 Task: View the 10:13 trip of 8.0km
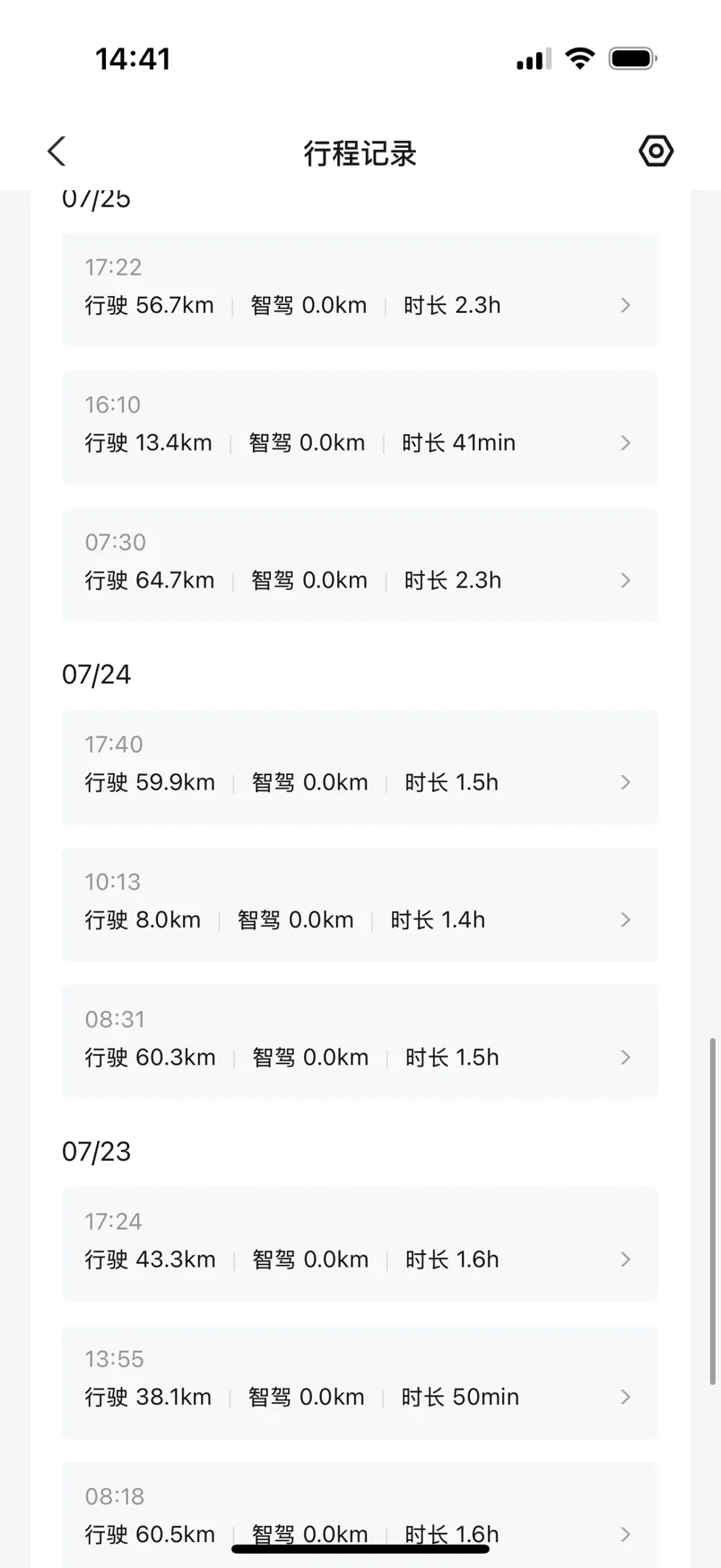(360, 904)
